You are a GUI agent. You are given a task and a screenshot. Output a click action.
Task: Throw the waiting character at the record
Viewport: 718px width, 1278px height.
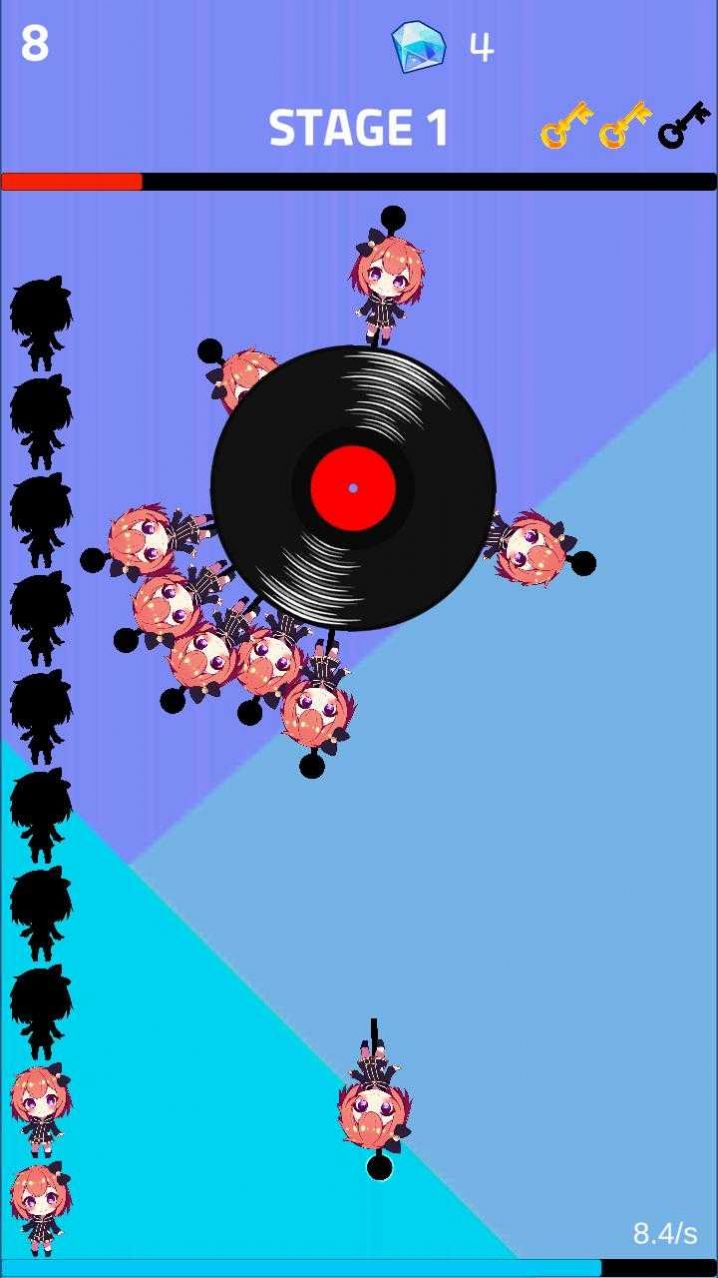(374, 1100)
